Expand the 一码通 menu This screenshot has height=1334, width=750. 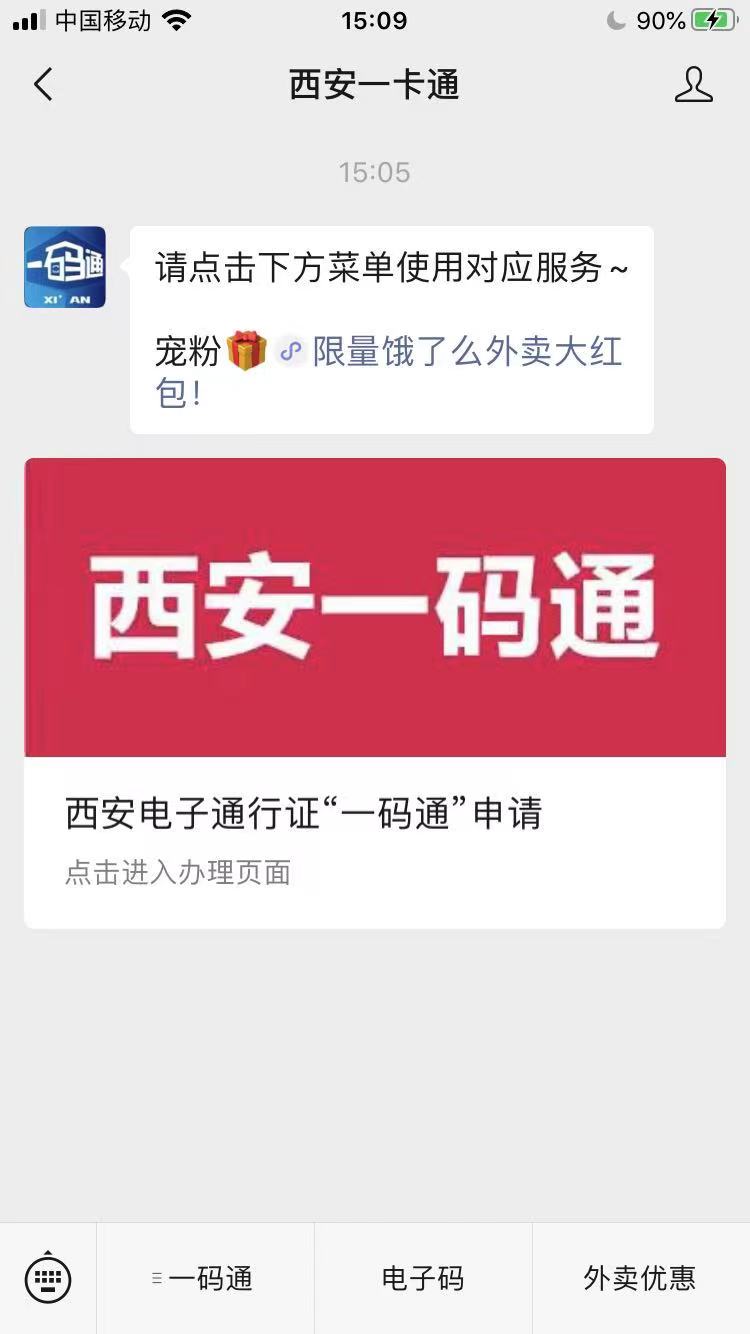(205, 1278)
